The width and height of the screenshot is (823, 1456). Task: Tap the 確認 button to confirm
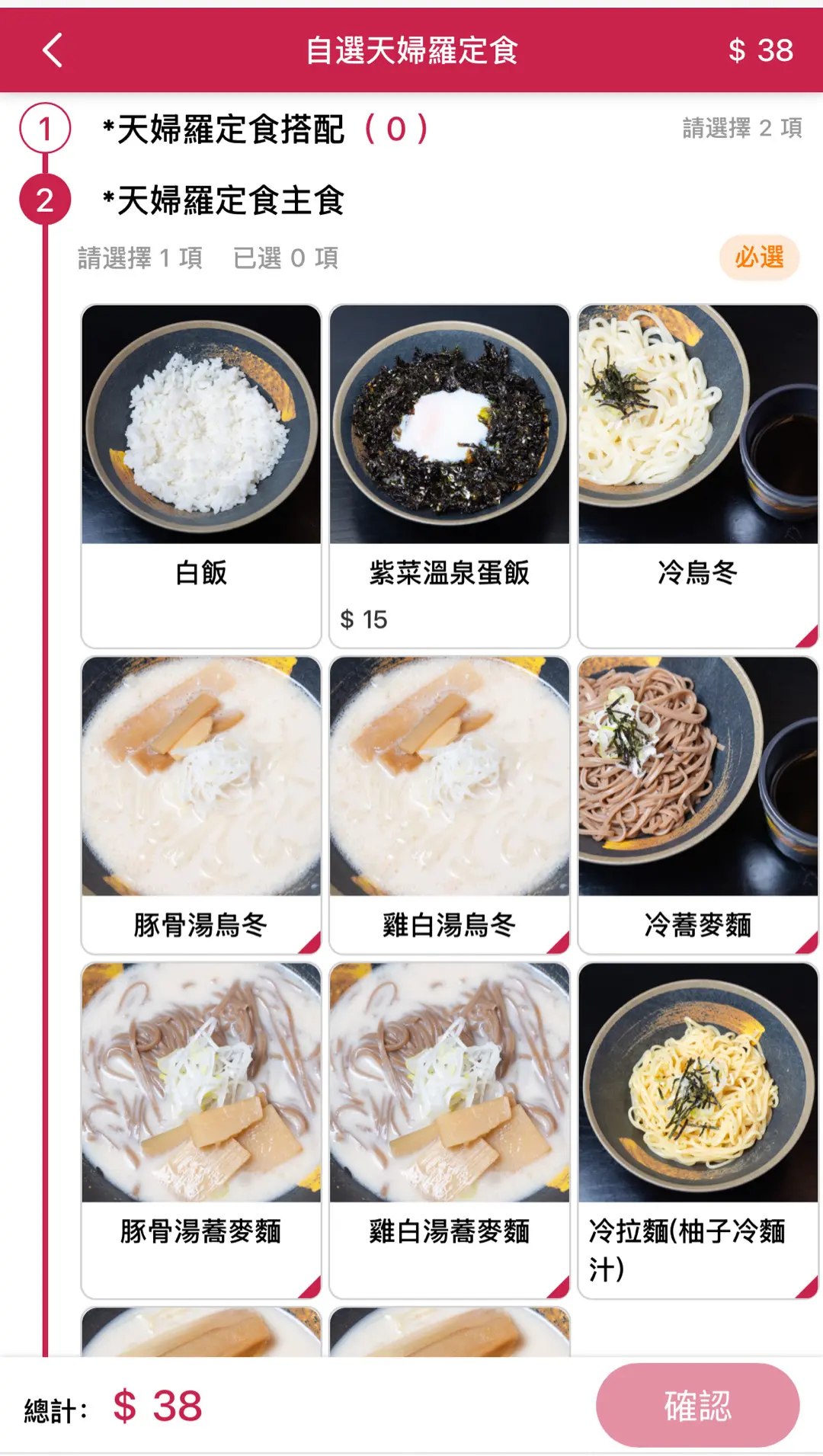pos(697,1406)
